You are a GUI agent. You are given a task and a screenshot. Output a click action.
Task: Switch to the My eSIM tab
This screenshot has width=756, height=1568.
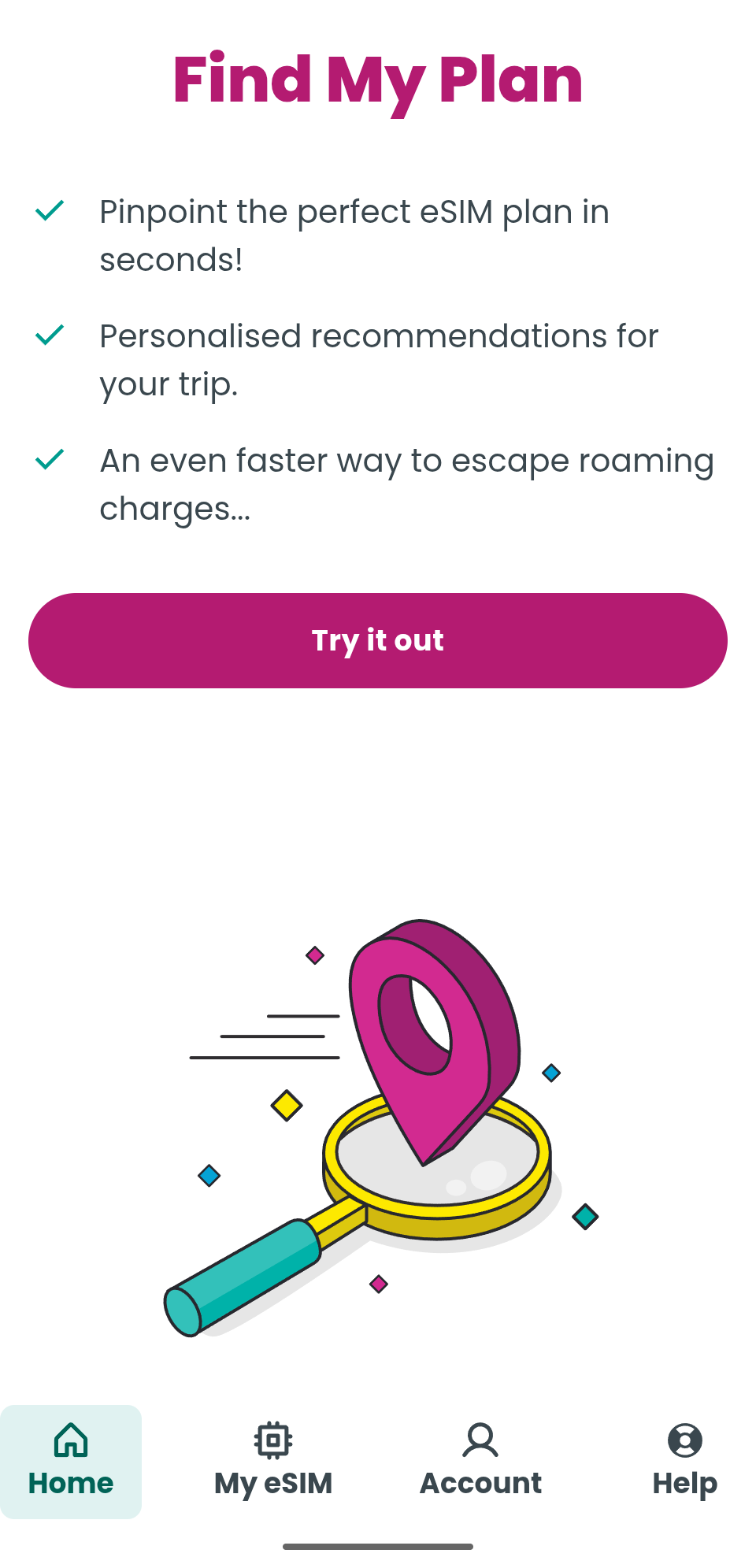click(x=272, y=1484)
